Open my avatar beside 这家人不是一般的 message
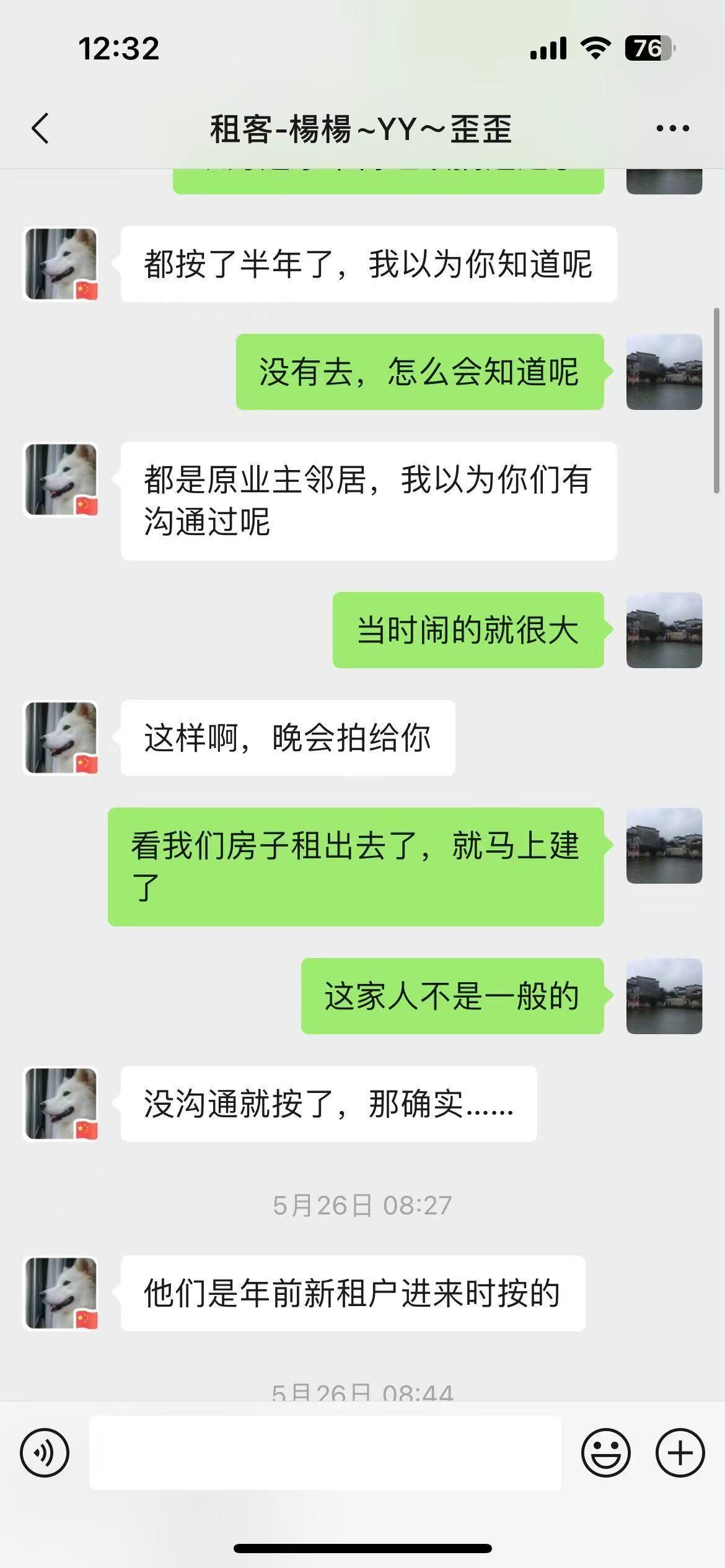The width and height of the screenshot is (725, 1568). tap(664, 996)
